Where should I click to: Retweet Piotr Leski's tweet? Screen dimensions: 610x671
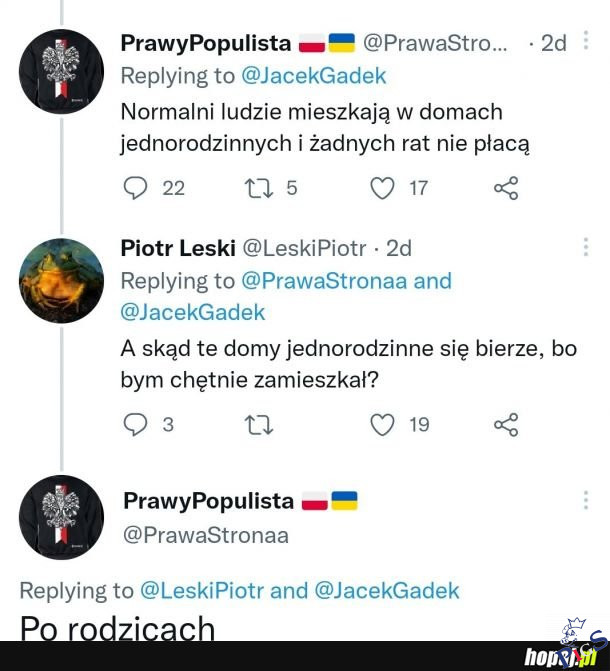coord(258,425)
